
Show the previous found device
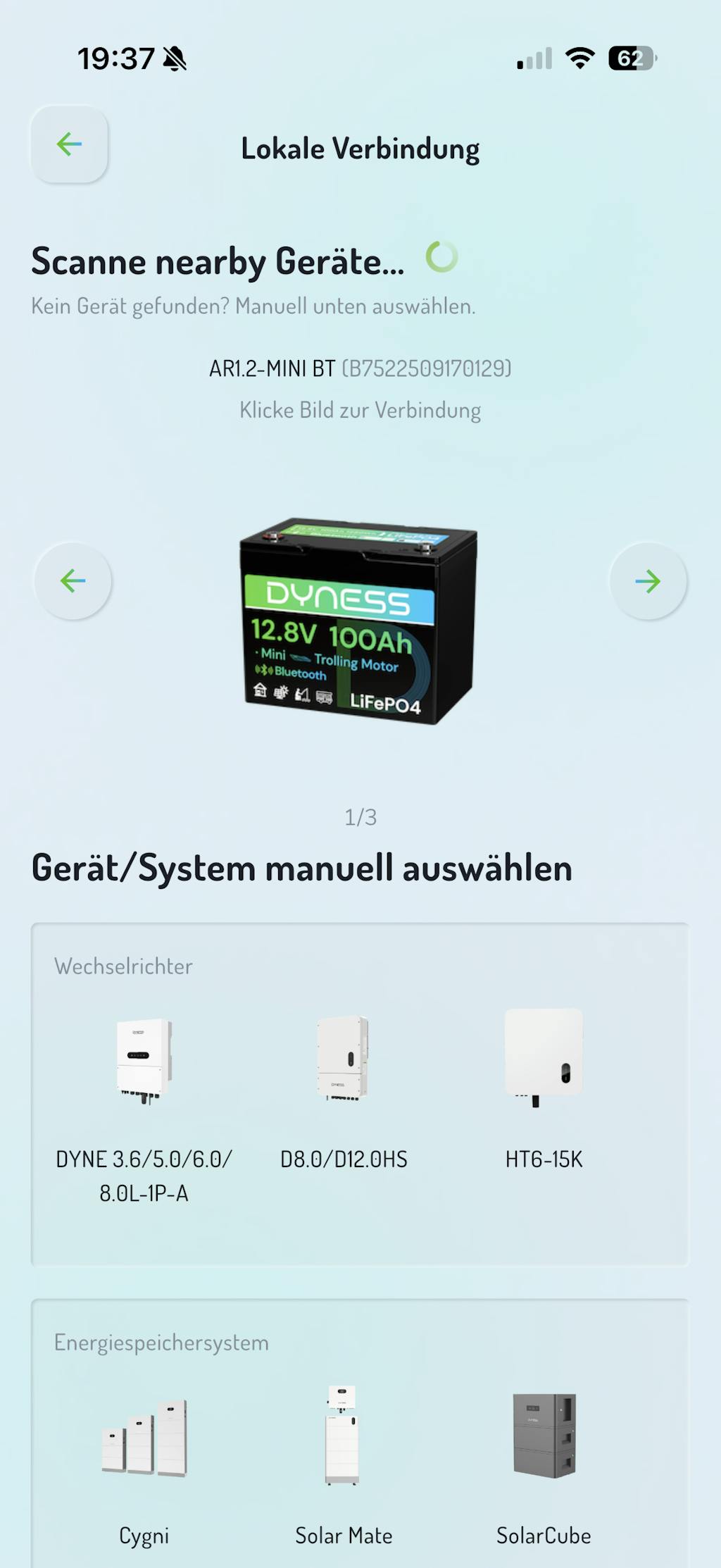(x=73, y=581)
